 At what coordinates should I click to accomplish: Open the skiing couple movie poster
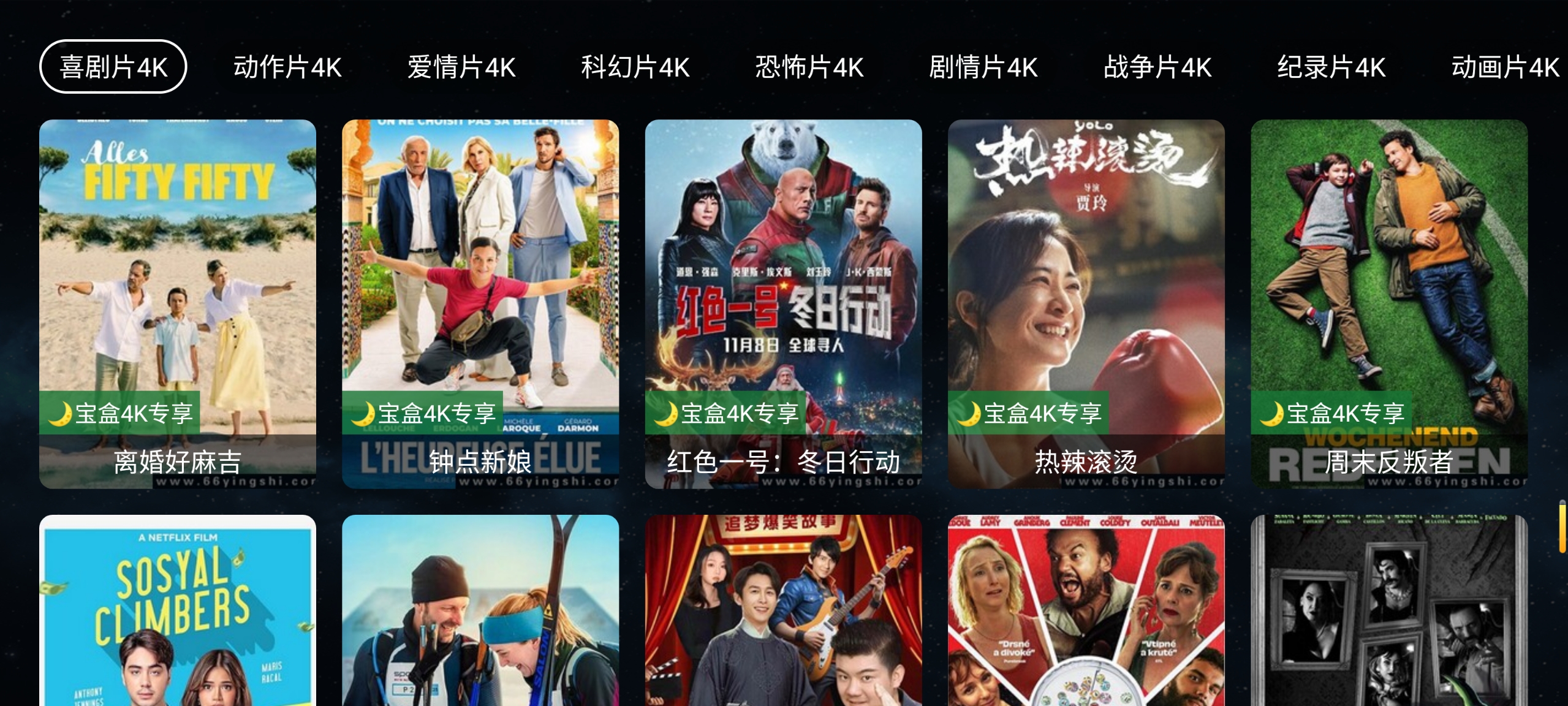click(x=480, y=610)
